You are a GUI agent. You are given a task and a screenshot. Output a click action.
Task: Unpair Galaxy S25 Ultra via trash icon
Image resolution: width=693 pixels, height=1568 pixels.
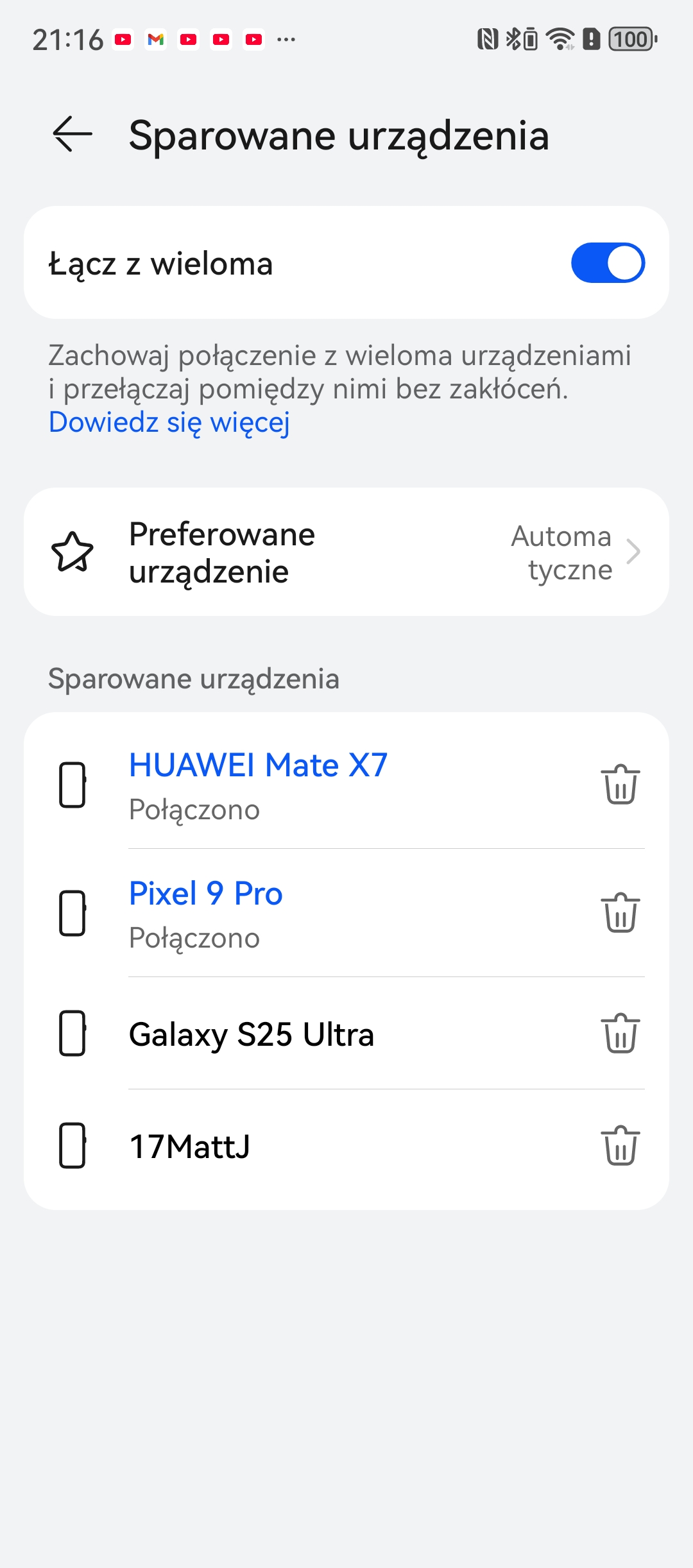pyautogui.click(x=620, y=1034)
